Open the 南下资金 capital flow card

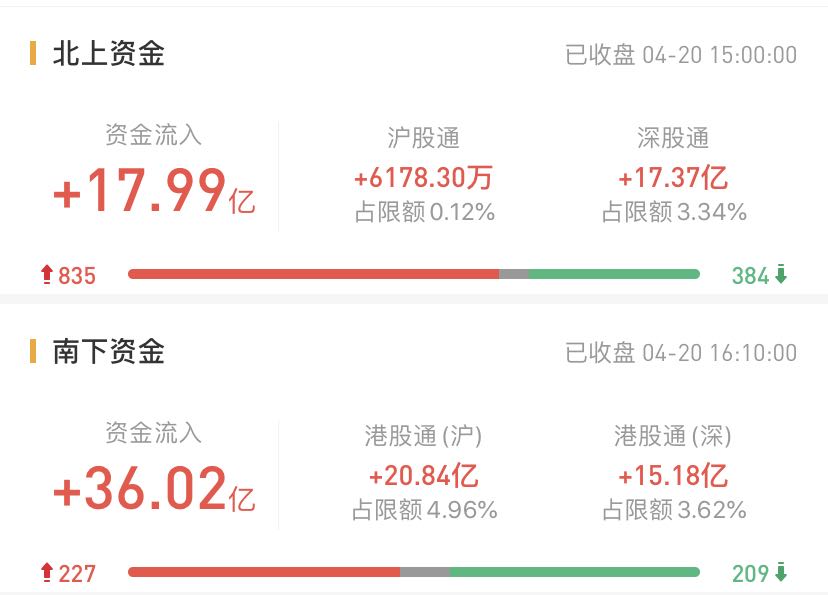click(108, 352)
